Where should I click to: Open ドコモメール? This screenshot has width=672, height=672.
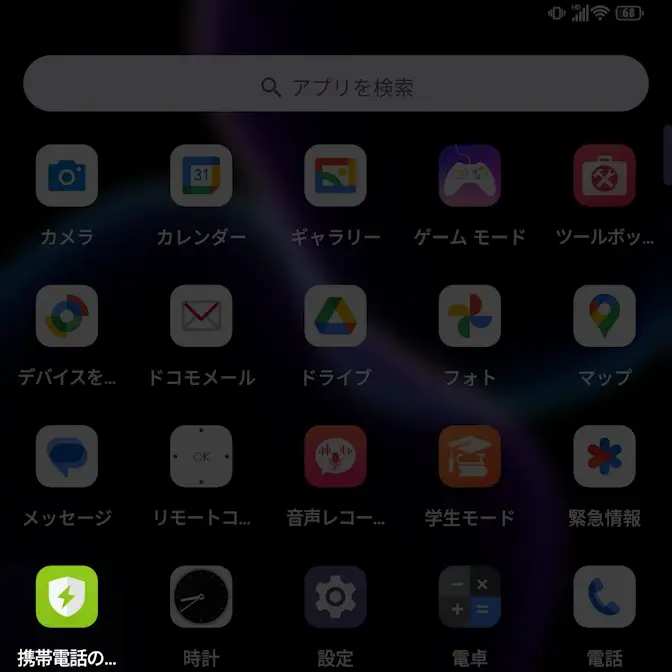201,316
